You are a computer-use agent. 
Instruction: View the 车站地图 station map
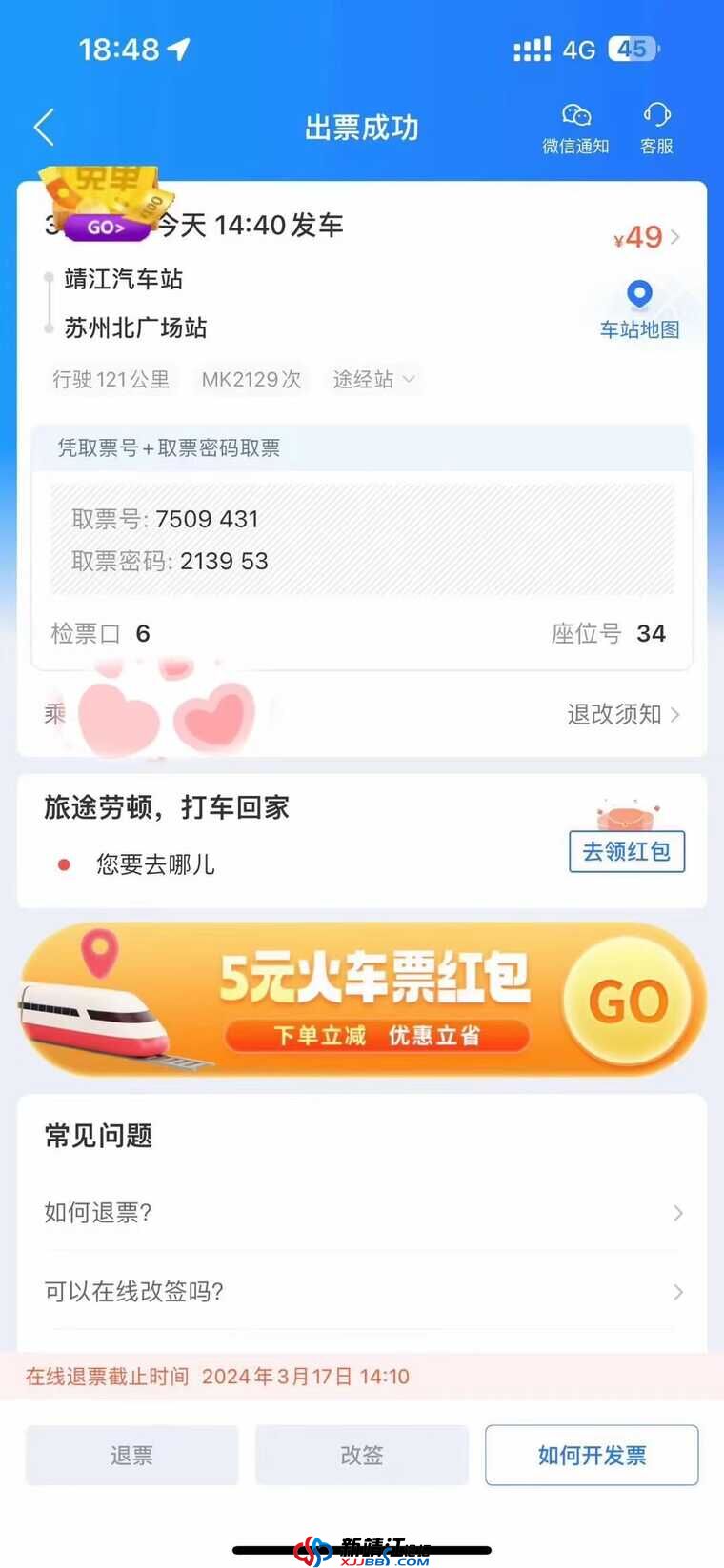pyautogui.click(x=639, y=309)
